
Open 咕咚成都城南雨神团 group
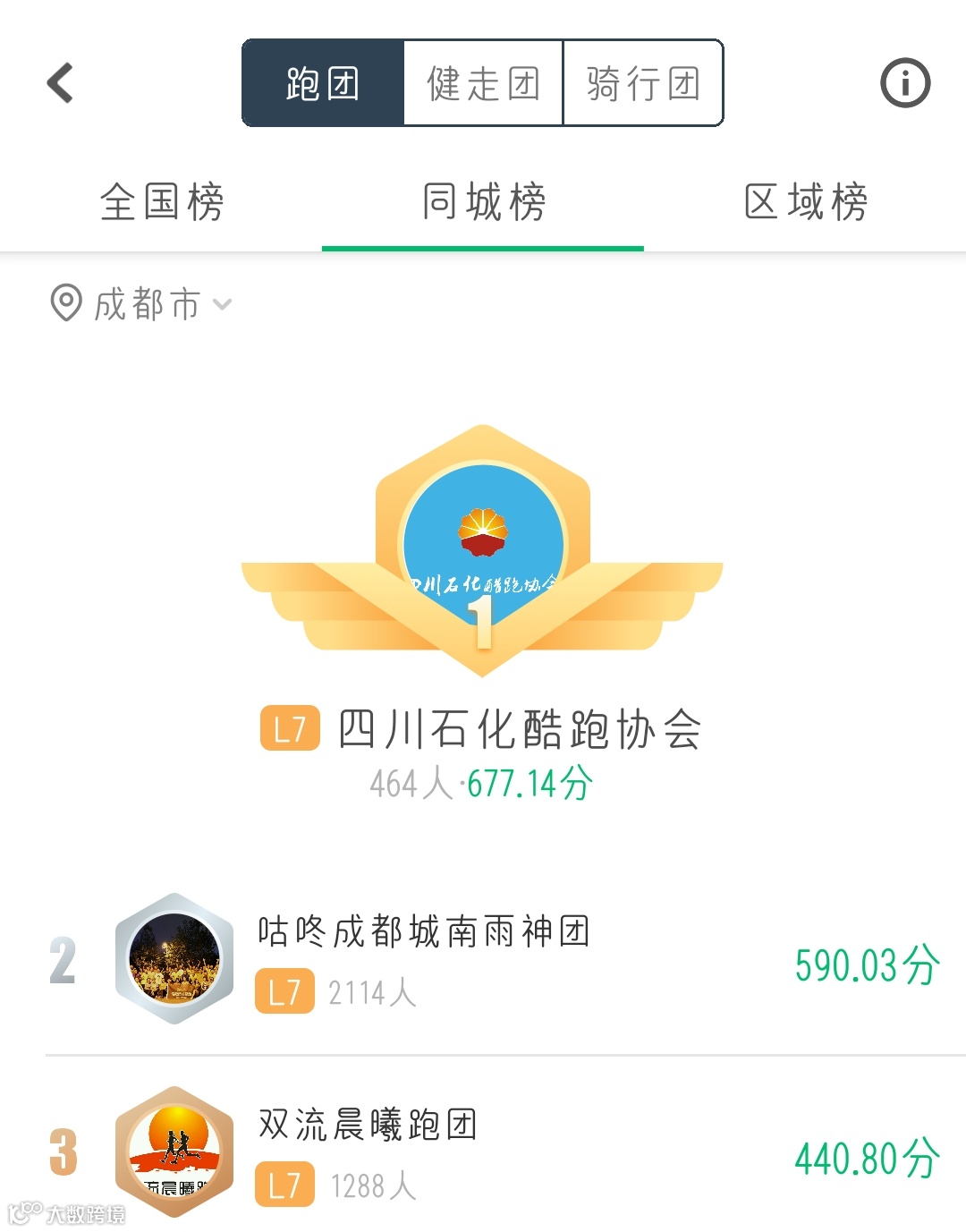[483, 960]
